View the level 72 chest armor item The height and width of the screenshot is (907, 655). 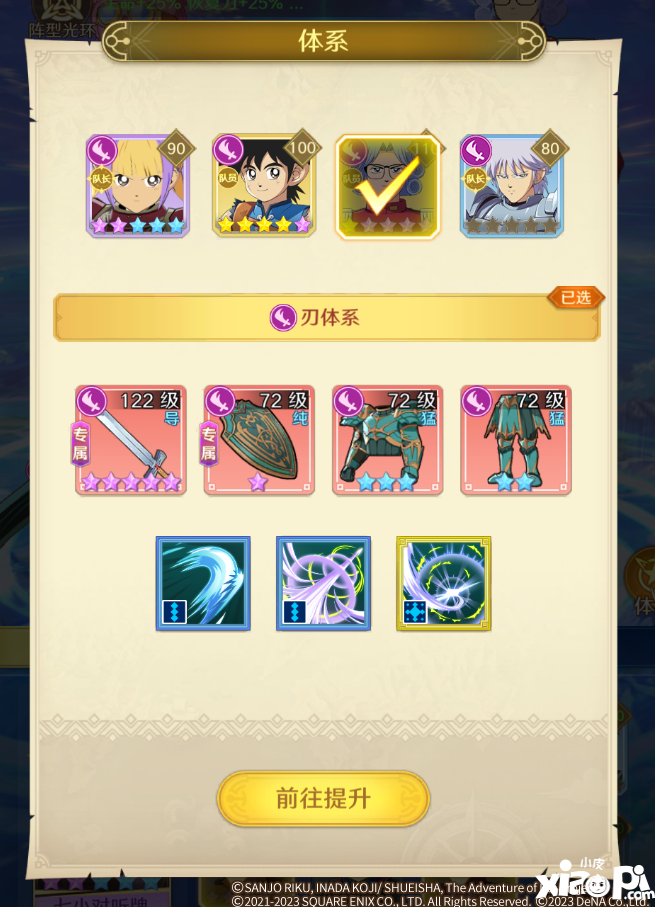click(388, 440)
